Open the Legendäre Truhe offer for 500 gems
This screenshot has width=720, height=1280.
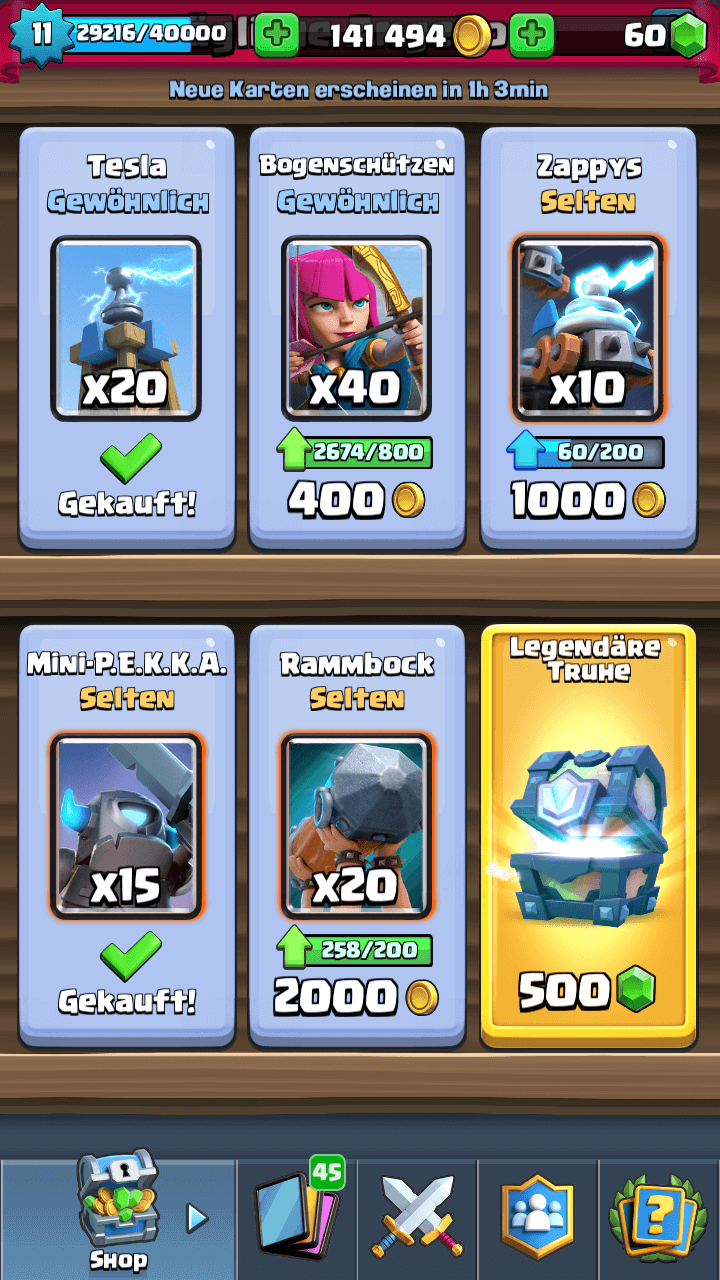pyautogui.click(x=588, y=835)
